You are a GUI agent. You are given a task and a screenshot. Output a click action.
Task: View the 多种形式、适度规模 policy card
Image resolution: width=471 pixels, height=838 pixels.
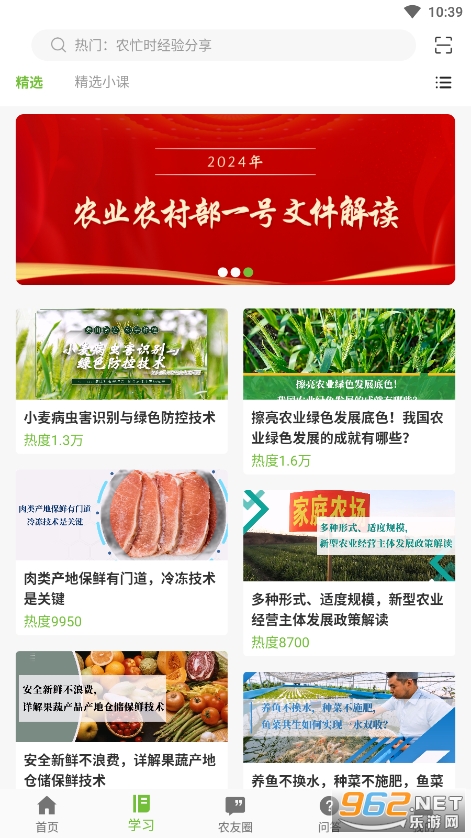[349, 572]
